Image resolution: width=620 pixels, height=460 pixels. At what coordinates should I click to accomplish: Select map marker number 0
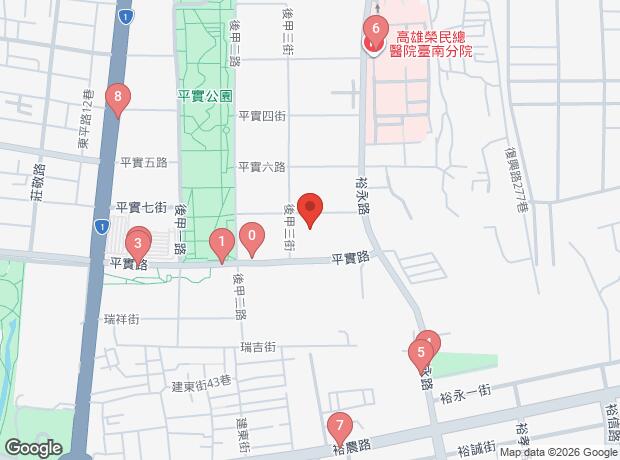point(253,238)
